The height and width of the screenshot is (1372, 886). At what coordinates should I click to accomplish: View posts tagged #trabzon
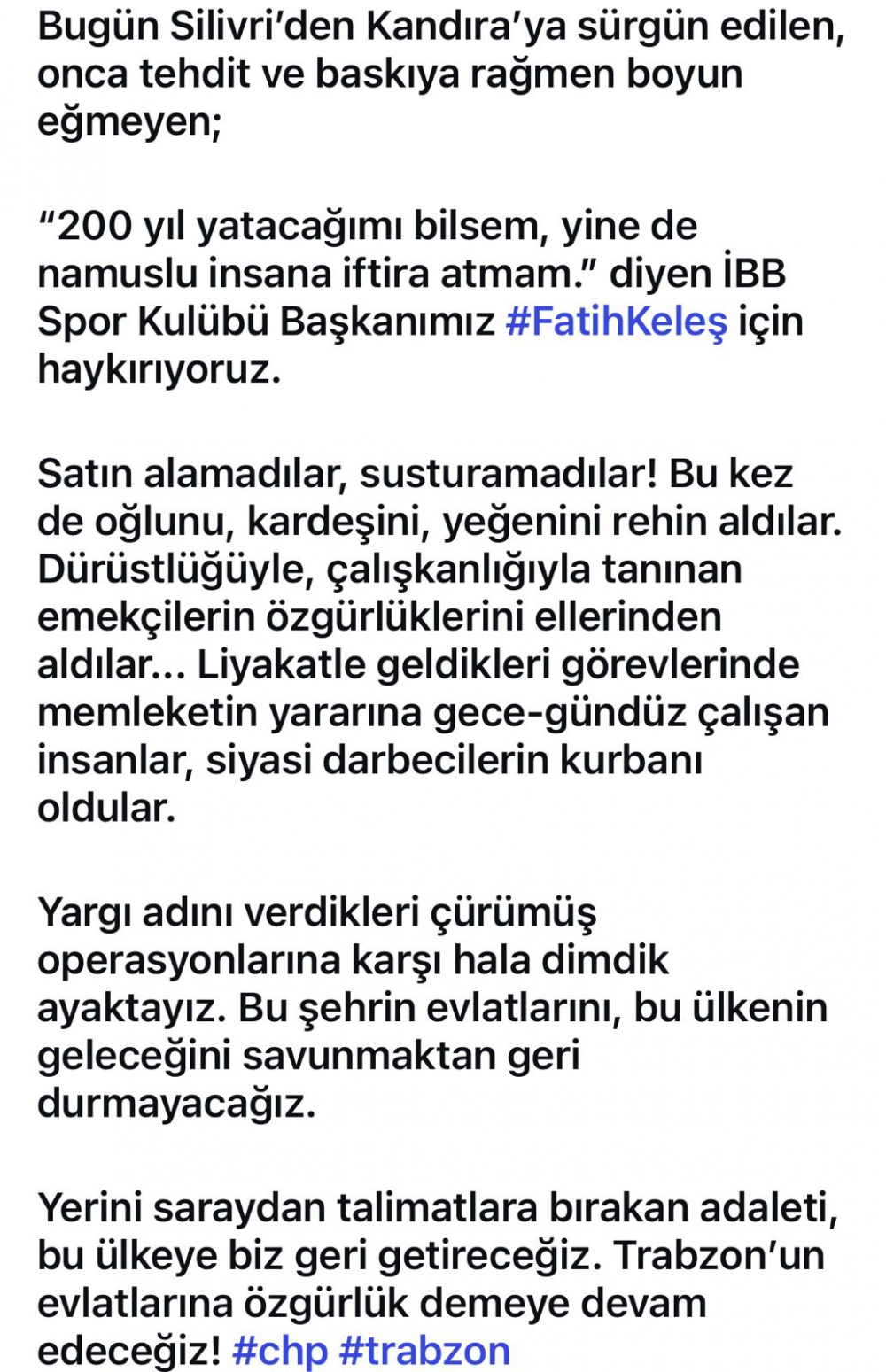pyautogui.click(x=424, y=1351)
